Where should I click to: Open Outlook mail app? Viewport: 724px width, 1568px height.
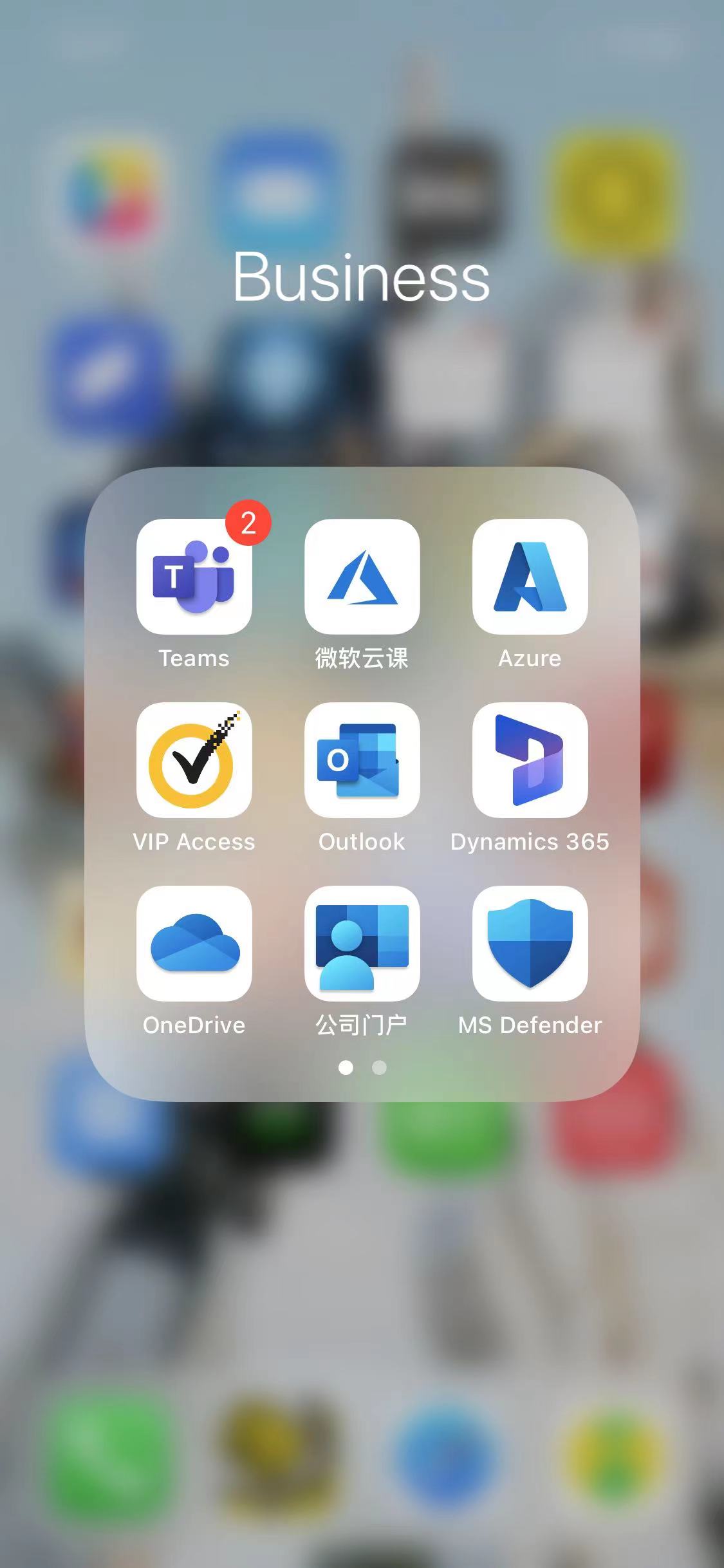pos(362,760)
